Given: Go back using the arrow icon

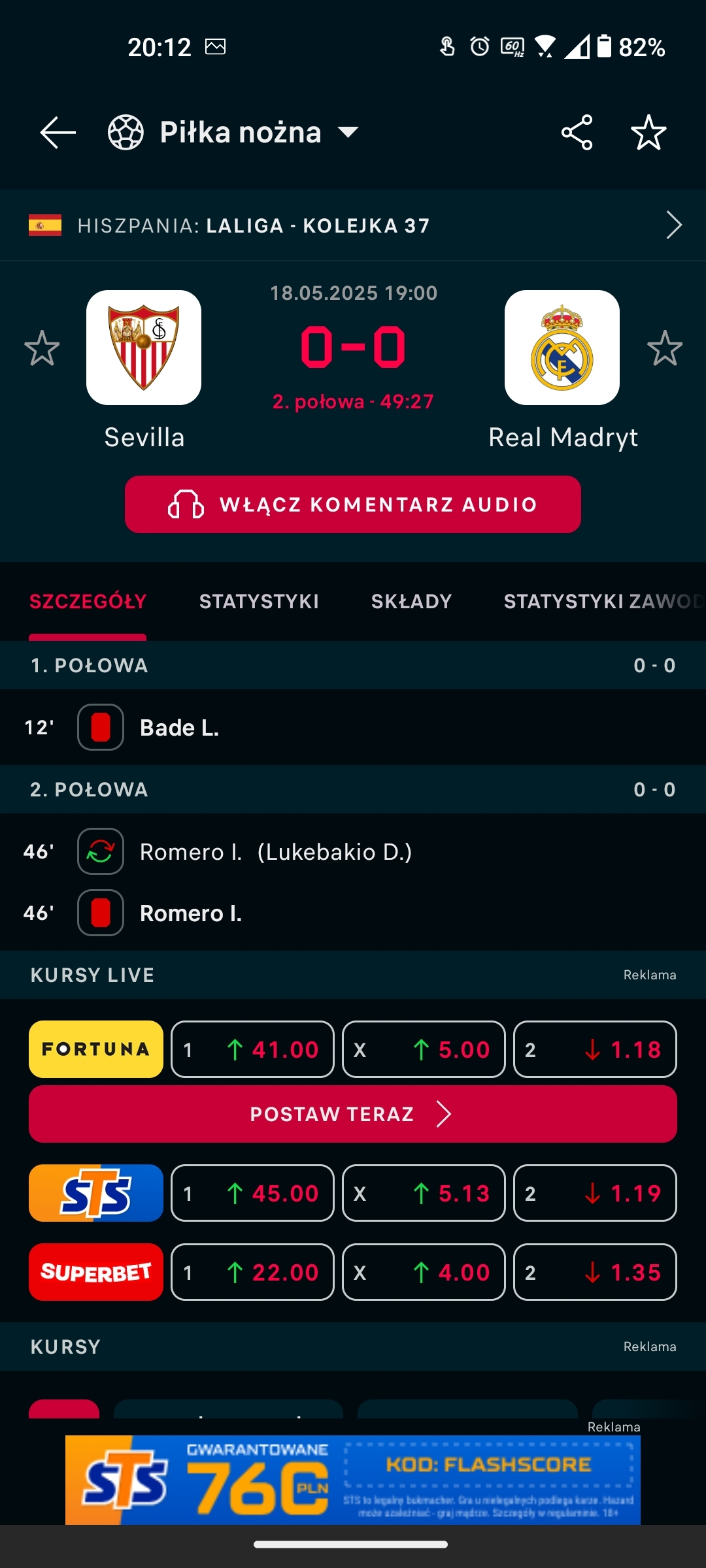Looking at the screenshot, I should point(58,133).
